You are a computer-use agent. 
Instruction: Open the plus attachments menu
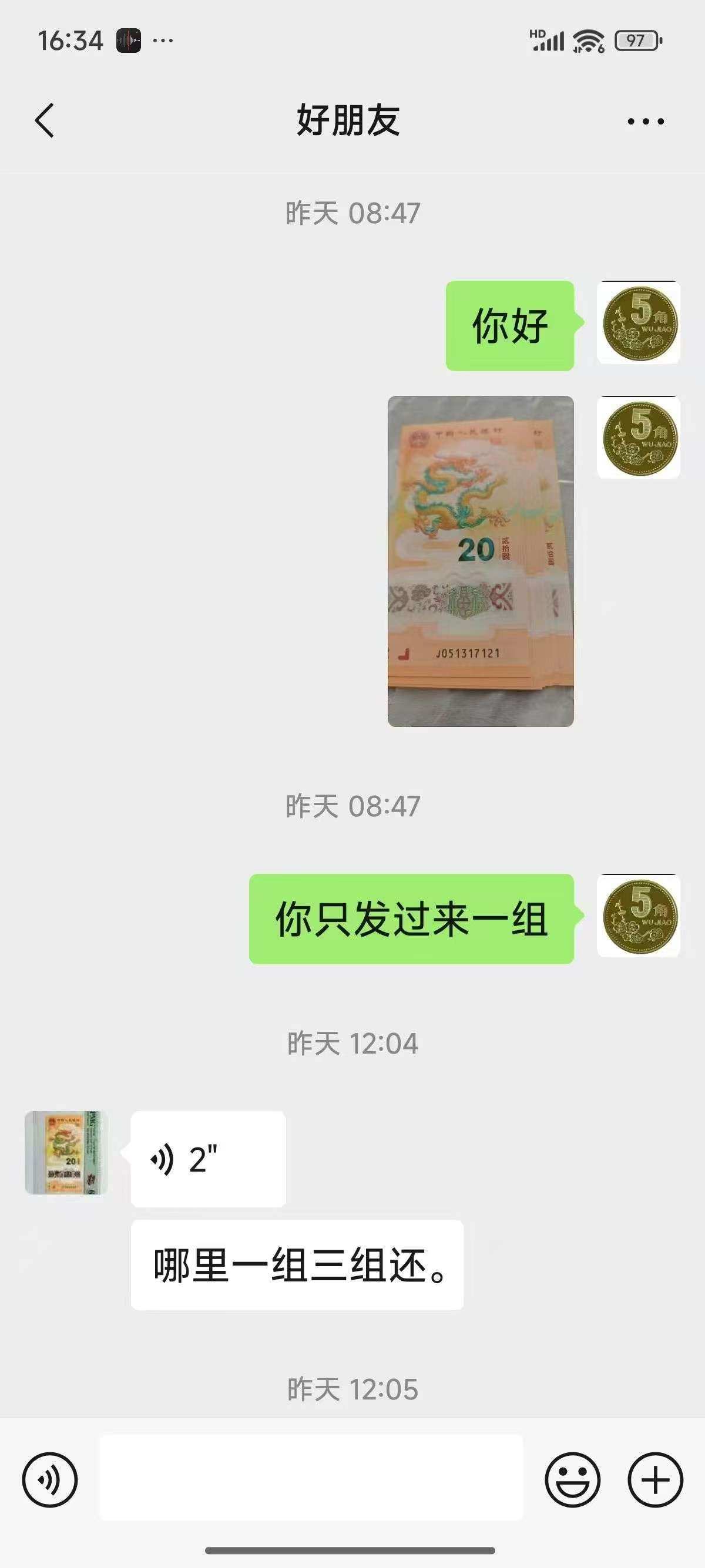coord(655,1480)
